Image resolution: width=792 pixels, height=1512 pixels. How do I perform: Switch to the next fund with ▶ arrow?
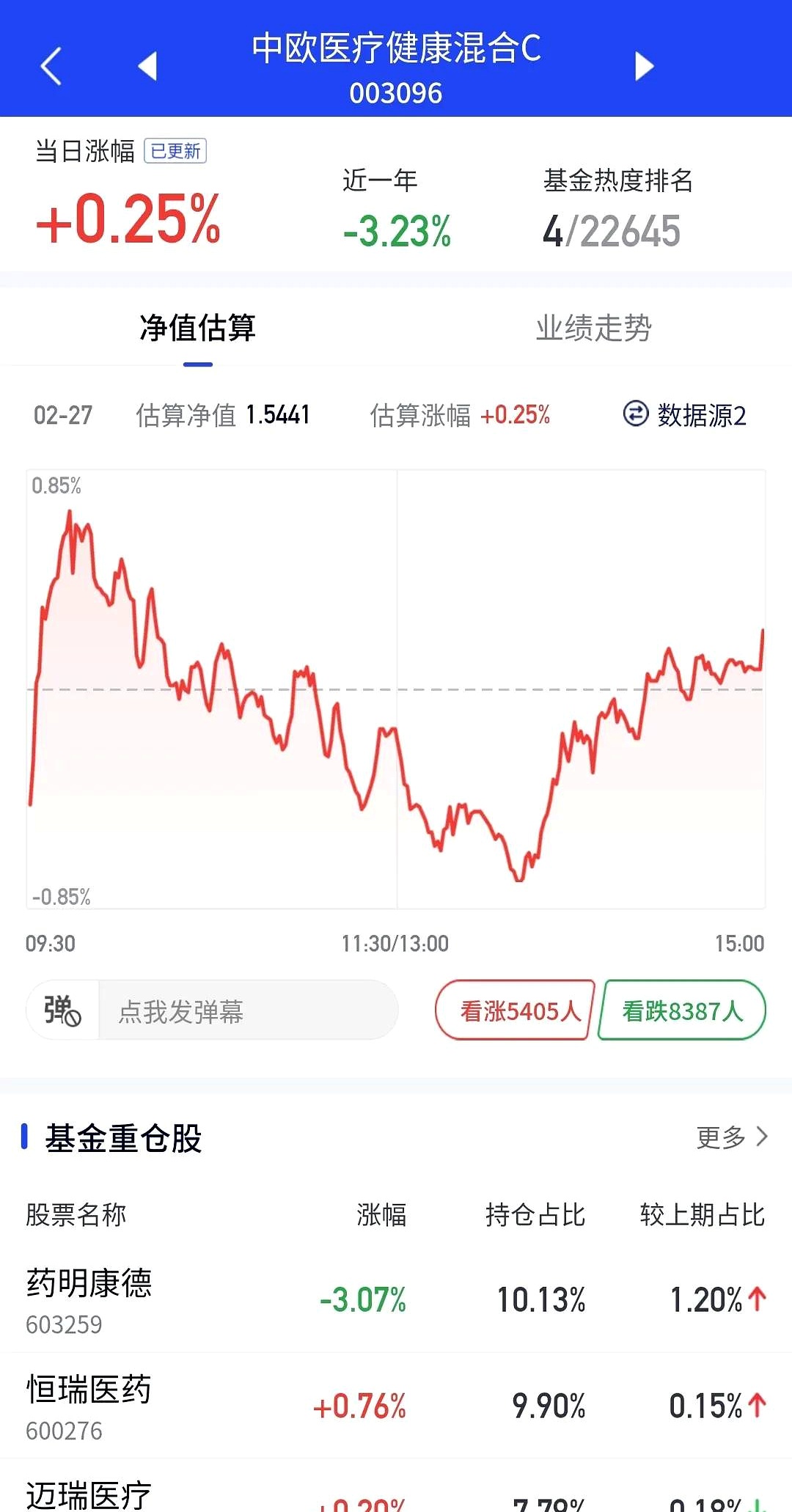(644, 67)
